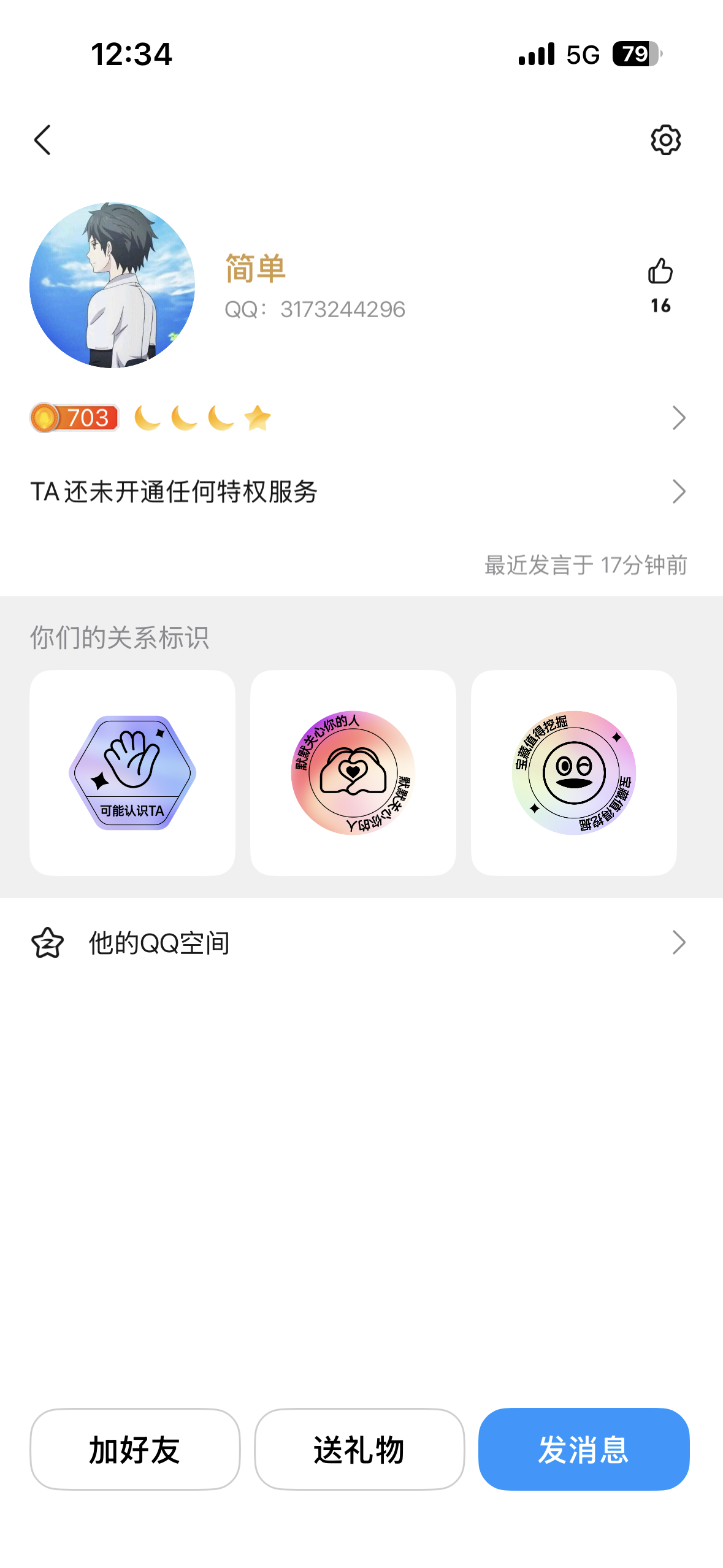Viewport: 723px width, 1568px height.
Task: Open the 默默关心你的人 relationship badge
Action: coord(353,773)
